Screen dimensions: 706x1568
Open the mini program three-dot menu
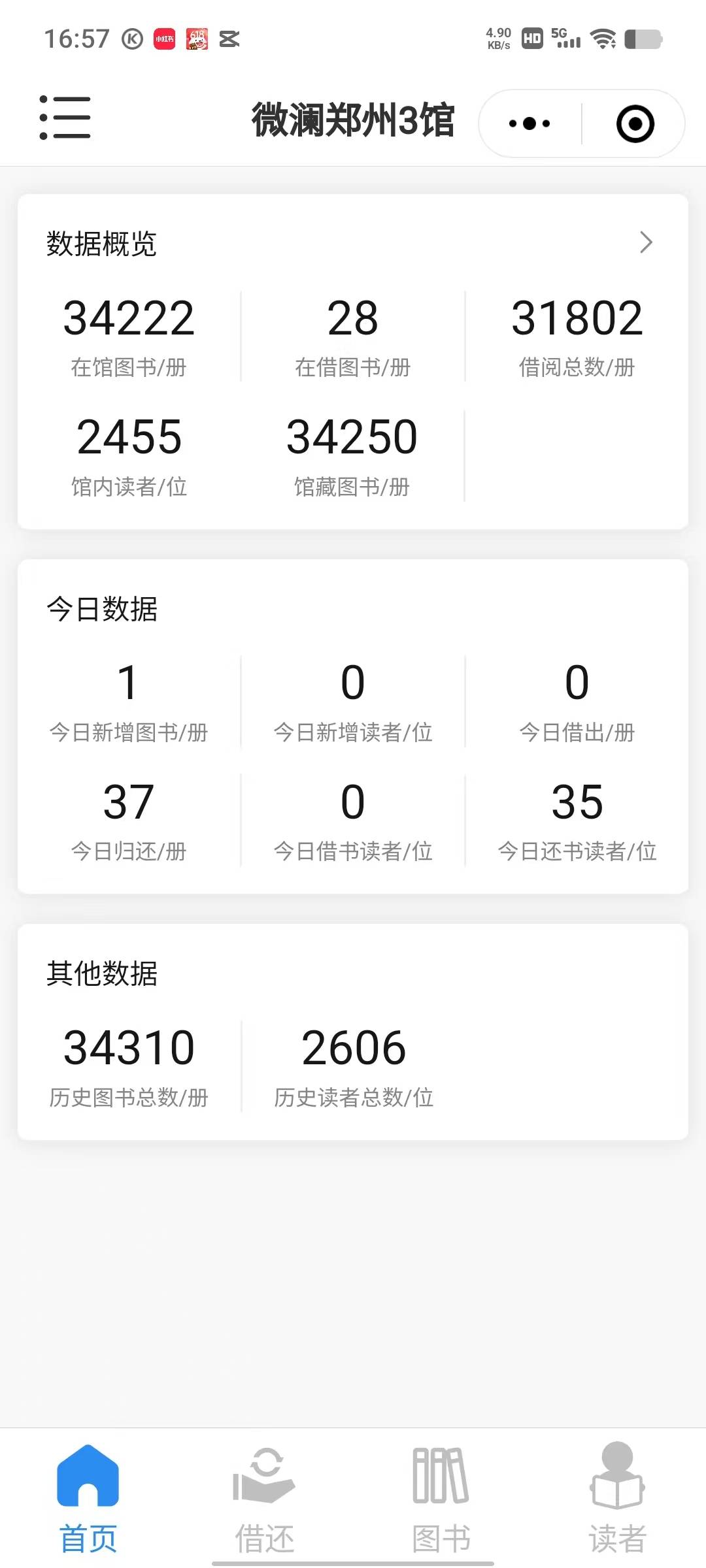click(x=529, y=123)
